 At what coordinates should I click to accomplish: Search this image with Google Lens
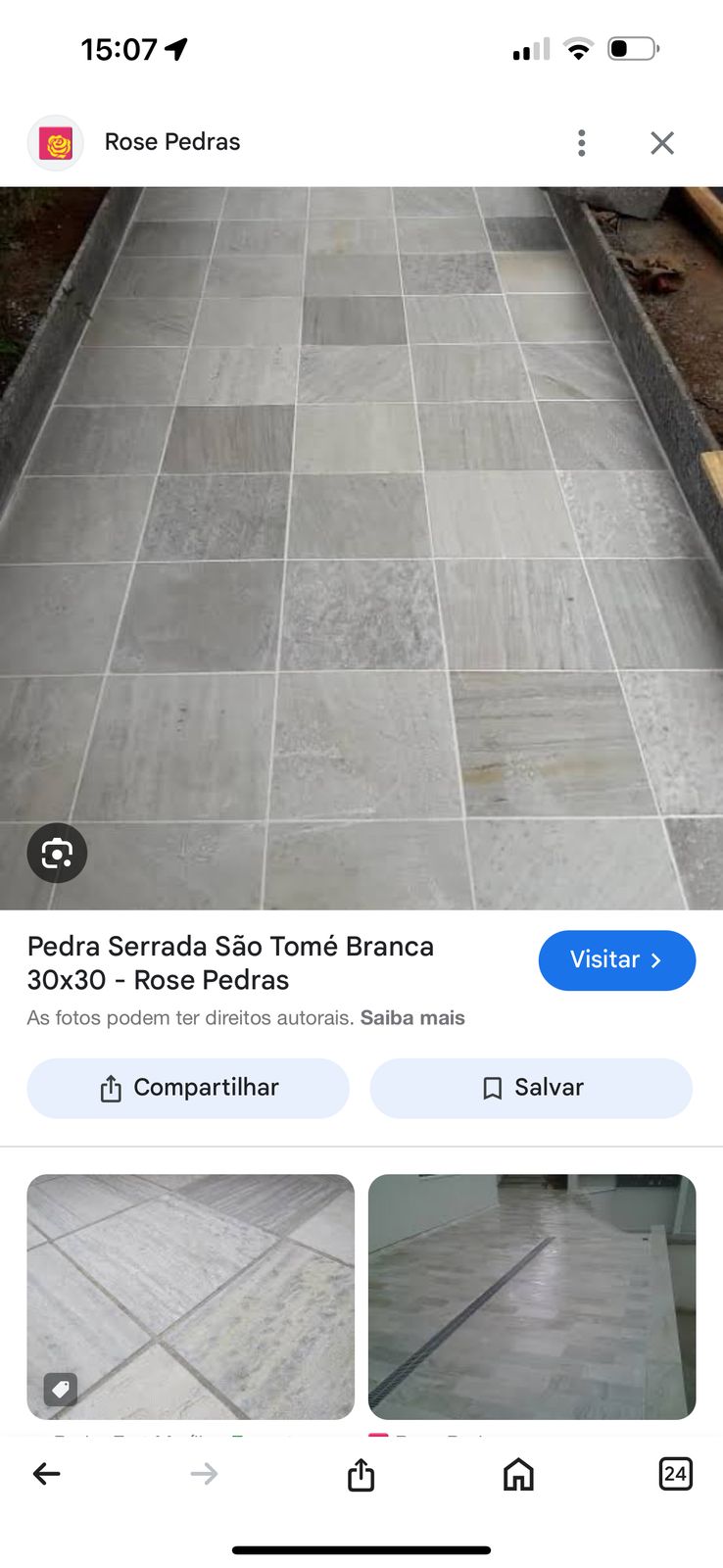click(x=57, y=854)
